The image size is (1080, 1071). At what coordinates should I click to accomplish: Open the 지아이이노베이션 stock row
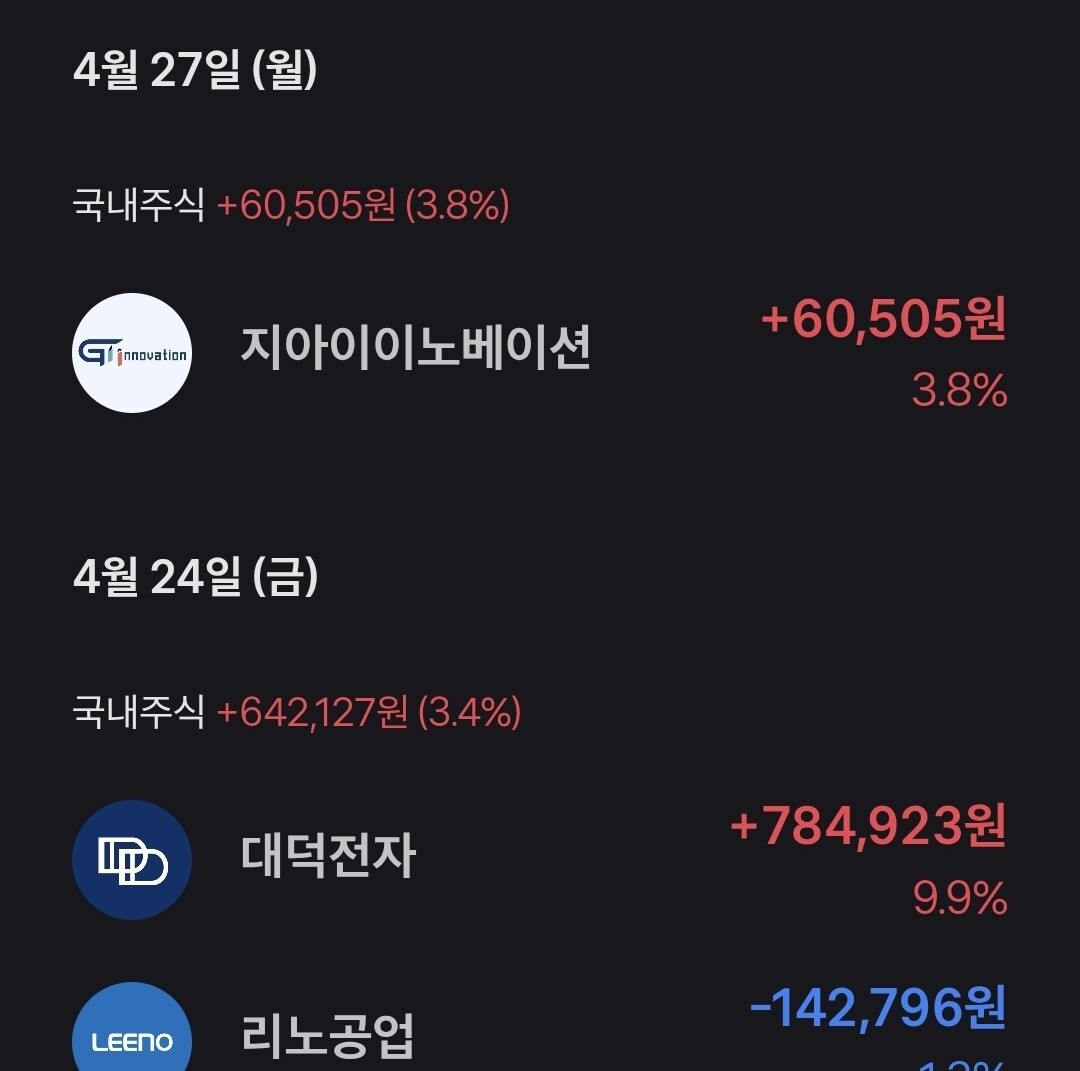pyautogui.click(x=540, y=353)
